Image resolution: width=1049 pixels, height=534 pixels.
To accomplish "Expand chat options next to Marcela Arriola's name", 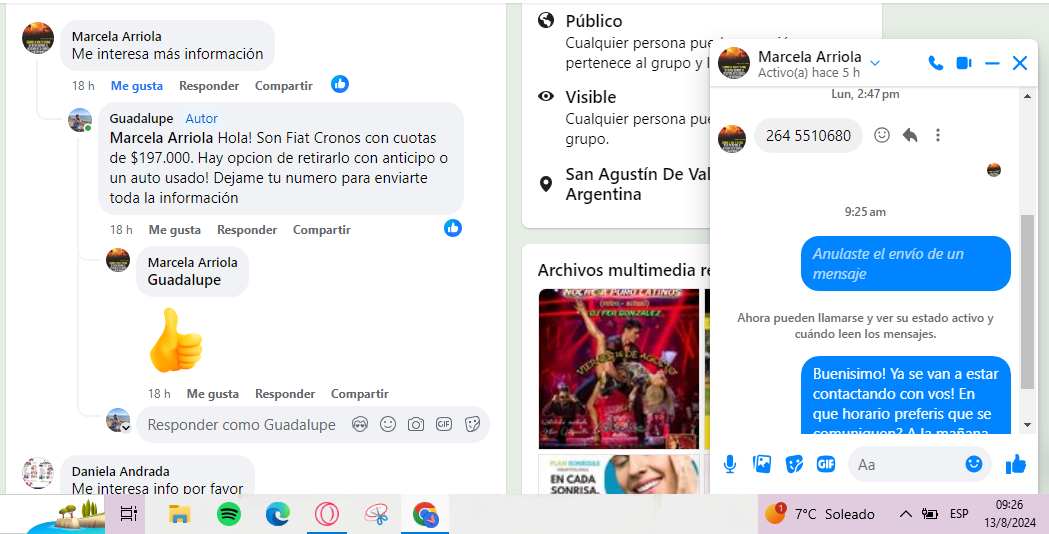I will point(875,64).
